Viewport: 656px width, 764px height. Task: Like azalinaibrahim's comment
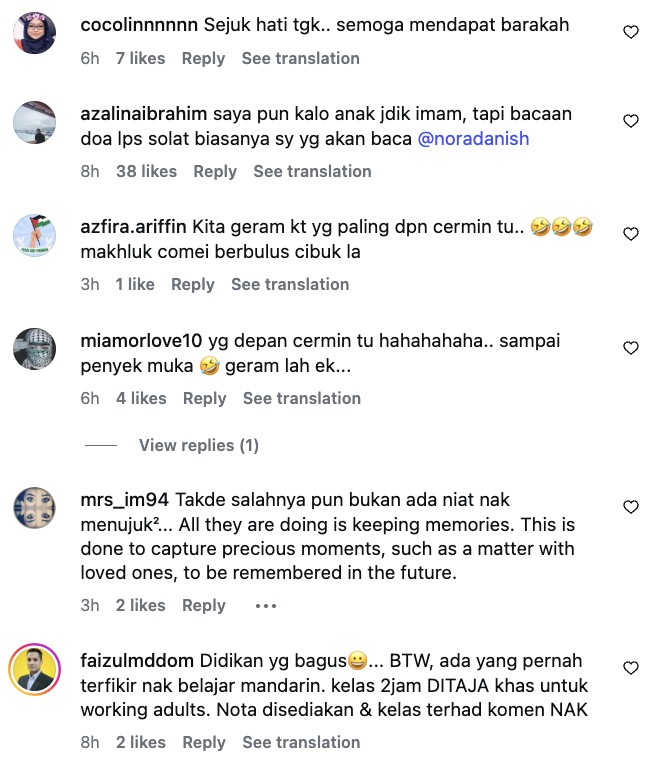(x=631, y=121)
